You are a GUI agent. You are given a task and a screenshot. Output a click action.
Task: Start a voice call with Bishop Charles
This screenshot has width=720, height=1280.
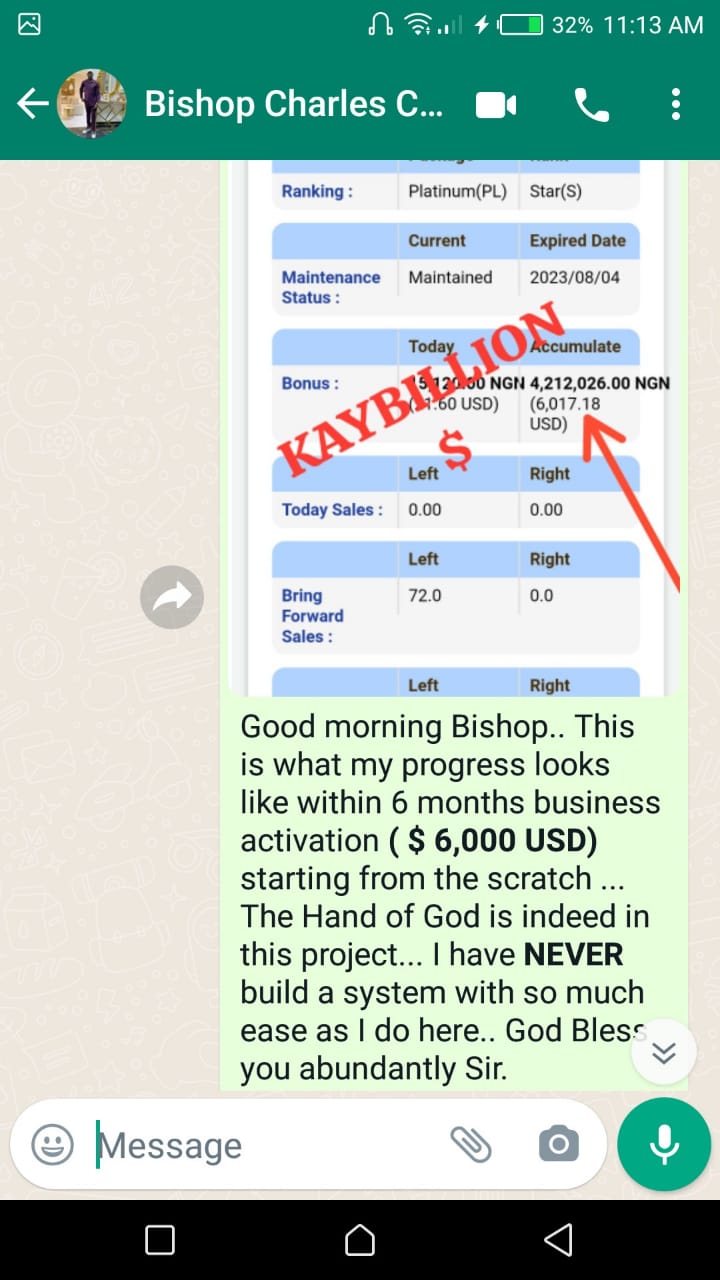(x=591, y=104)
